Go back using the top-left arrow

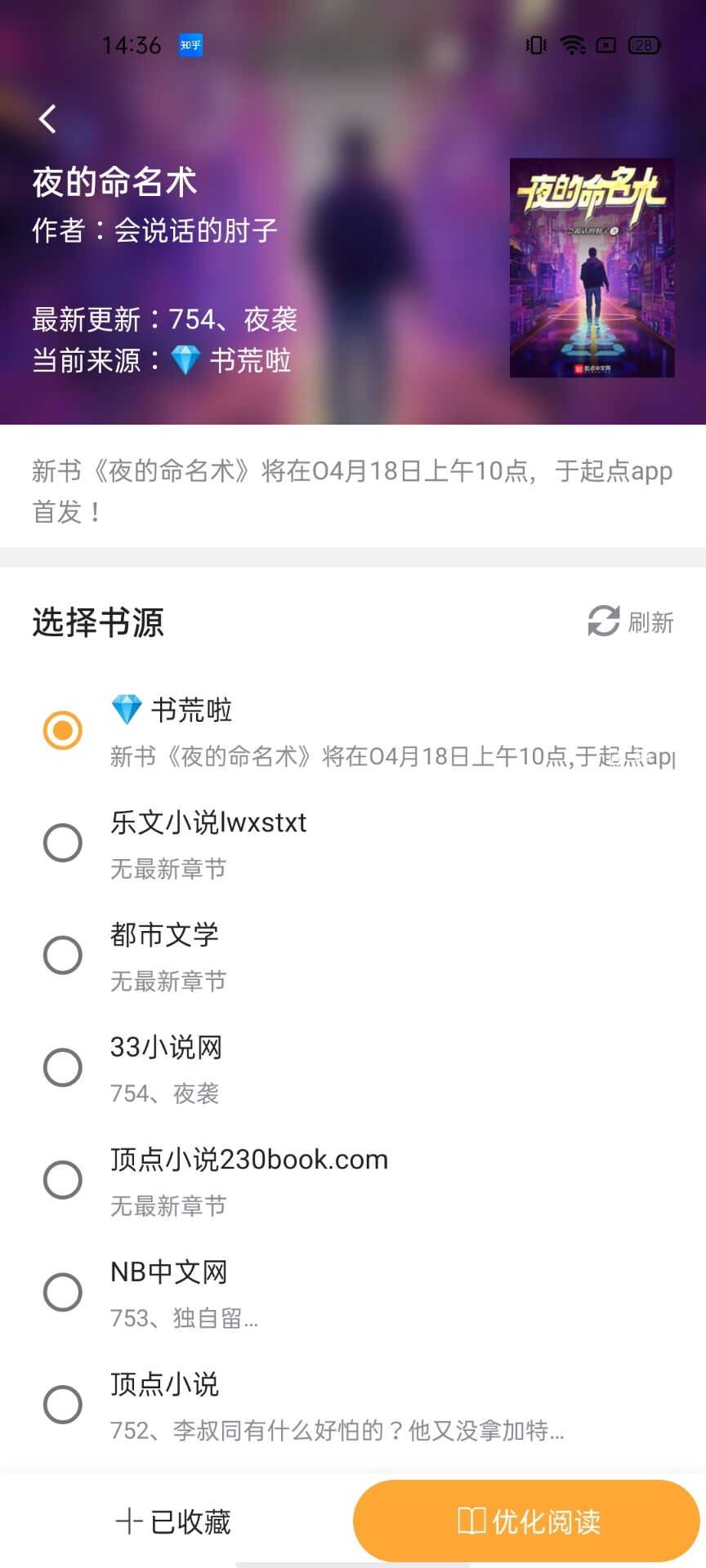click(x=48, y=119)
